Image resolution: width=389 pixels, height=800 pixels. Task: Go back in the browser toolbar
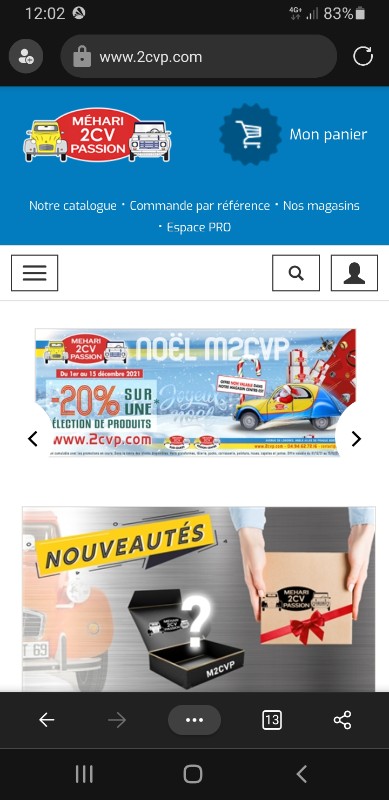(46, 720)
